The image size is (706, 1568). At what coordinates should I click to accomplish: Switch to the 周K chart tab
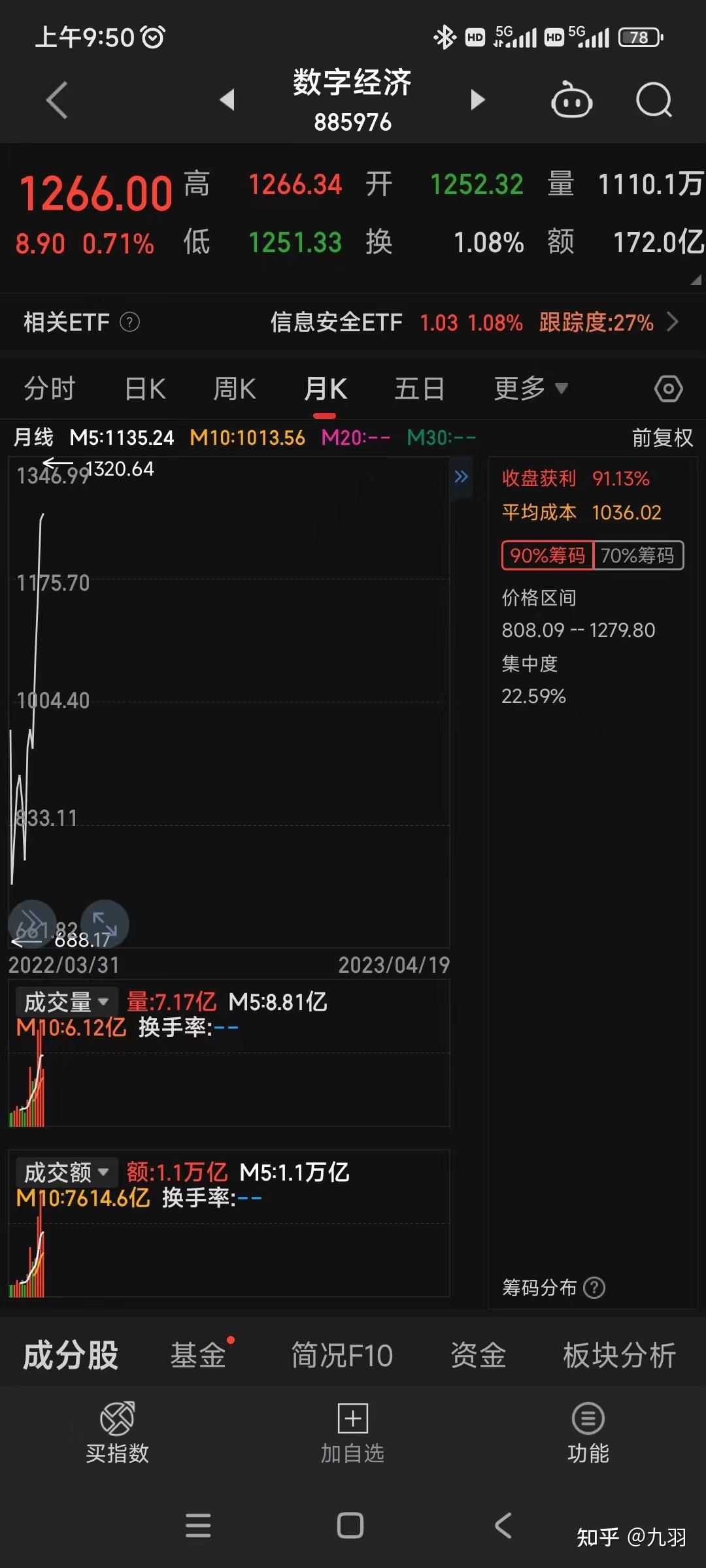(235, 389)
